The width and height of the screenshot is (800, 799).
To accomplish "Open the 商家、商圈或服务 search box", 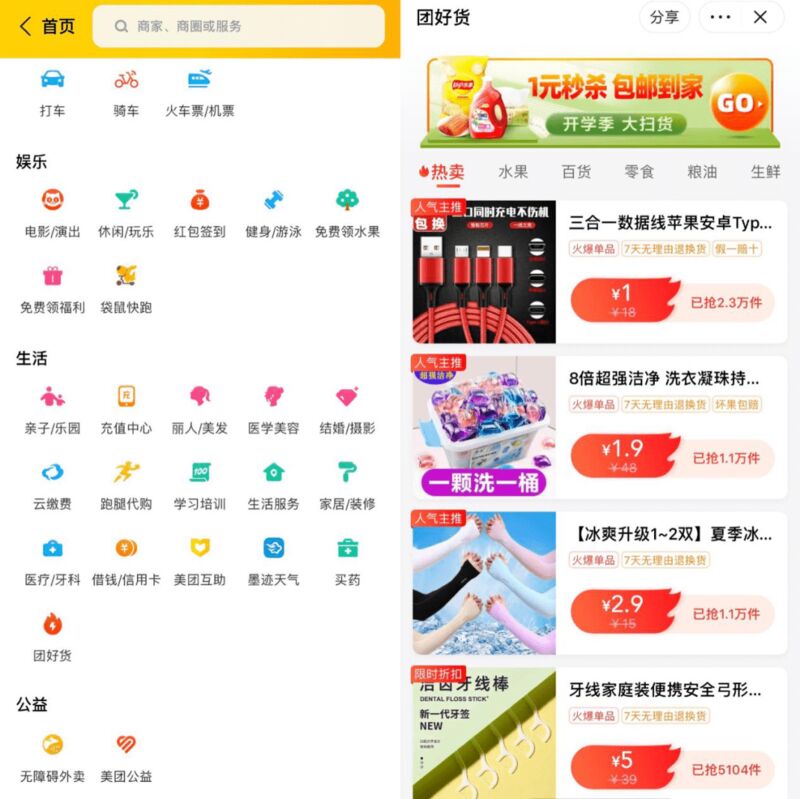I will tap(238, 27).
